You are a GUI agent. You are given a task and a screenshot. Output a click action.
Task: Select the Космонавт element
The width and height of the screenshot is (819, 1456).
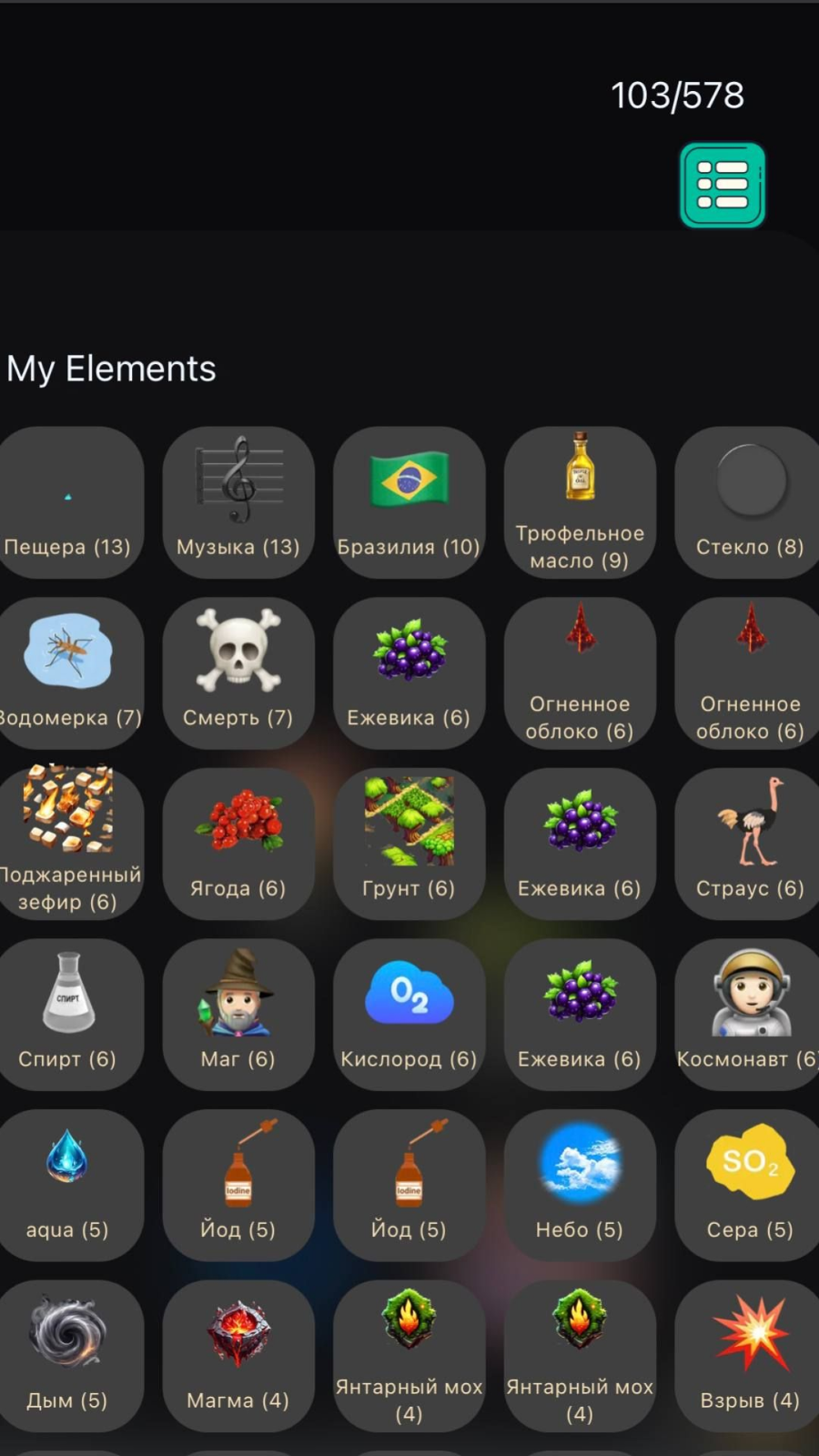[749, 1015]
